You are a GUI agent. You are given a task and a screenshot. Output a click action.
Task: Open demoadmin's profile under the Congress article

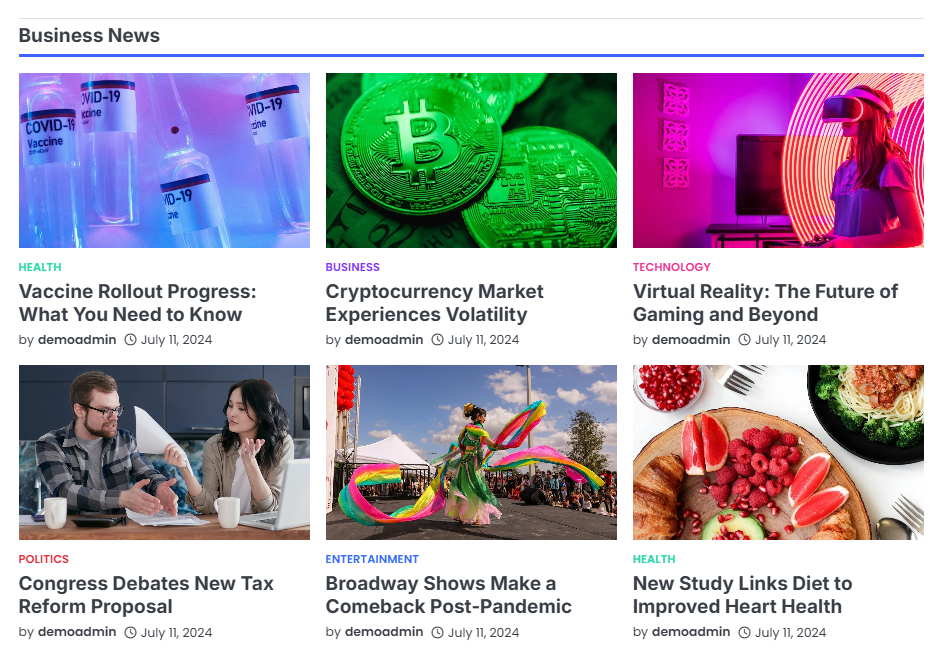(77, 632)
